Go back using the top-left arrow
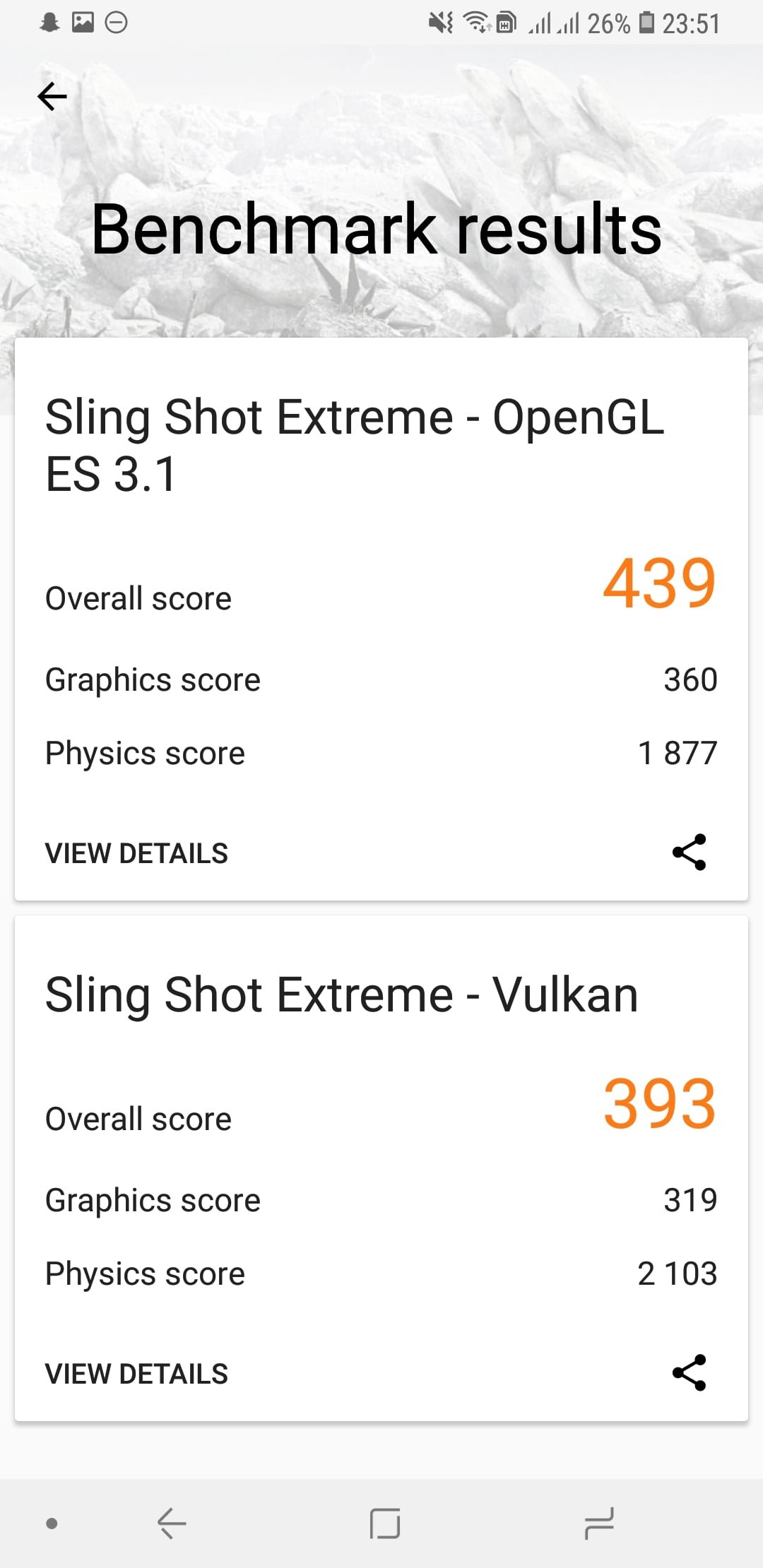Viewport: 763px width, 1568px height. click(52, 97)
